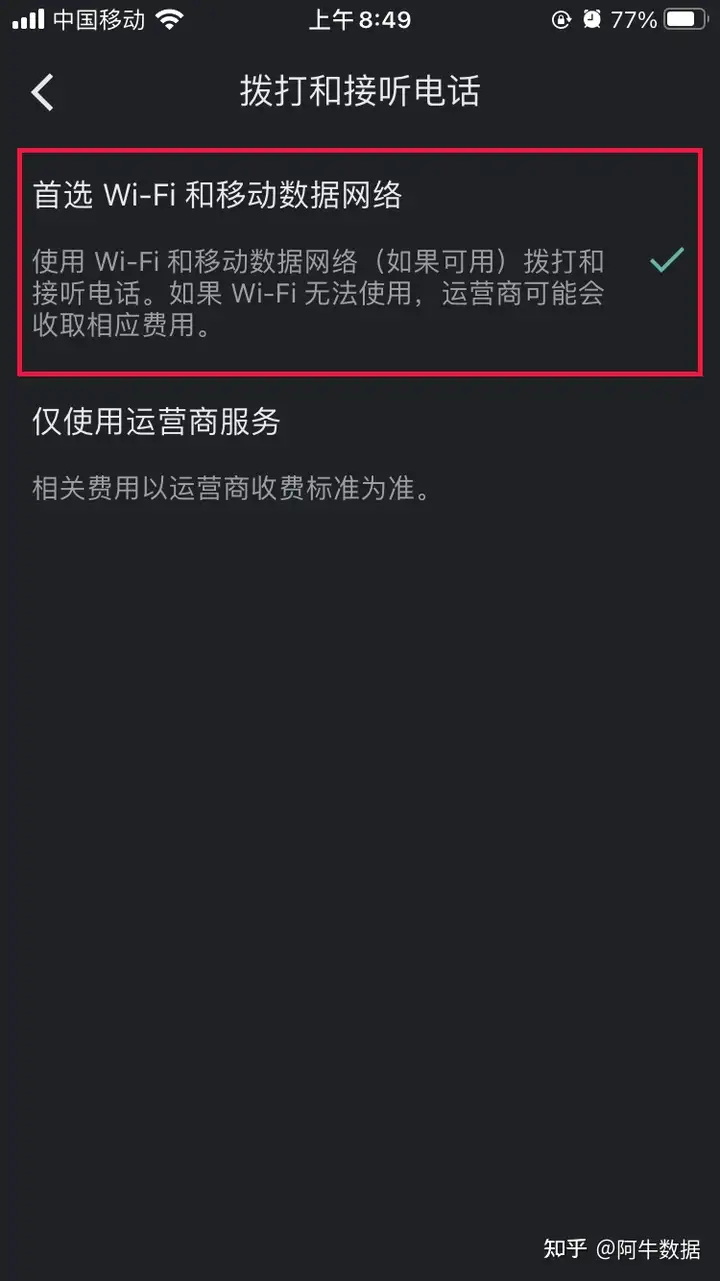This screenshot has width=720, height=1281.
Task: Select 仅使用运营商服务 option
Action: pos(157,422)
